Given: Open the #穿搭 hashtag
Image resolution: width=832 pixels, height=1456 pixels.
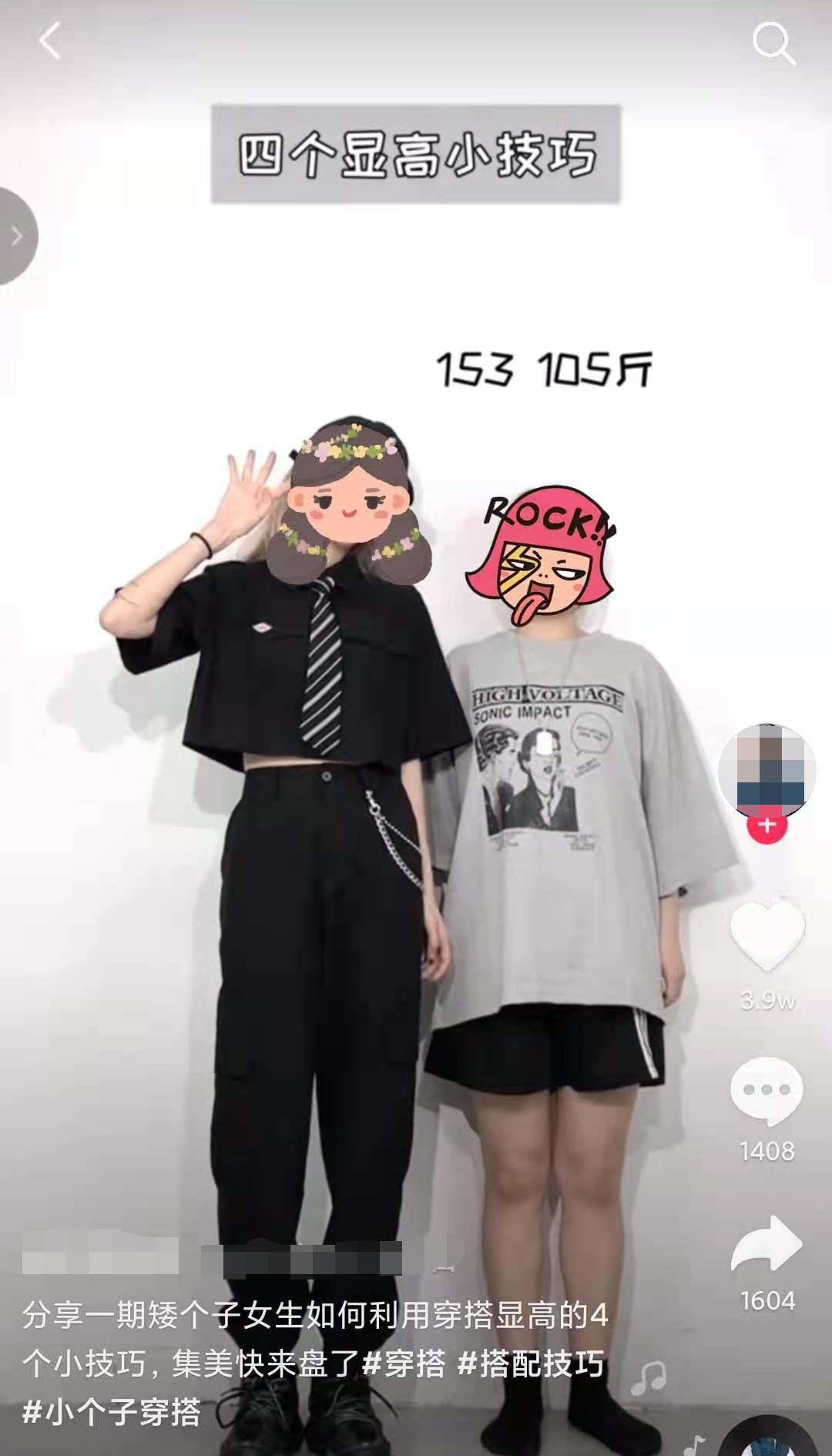Looking at the screenshot, I should (x=404, y=1364).
